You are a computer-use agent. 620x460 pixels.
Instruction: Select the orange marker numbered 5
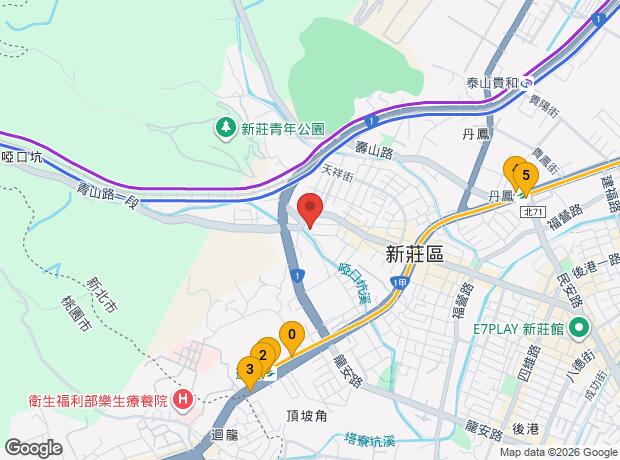tap(526, 174)
